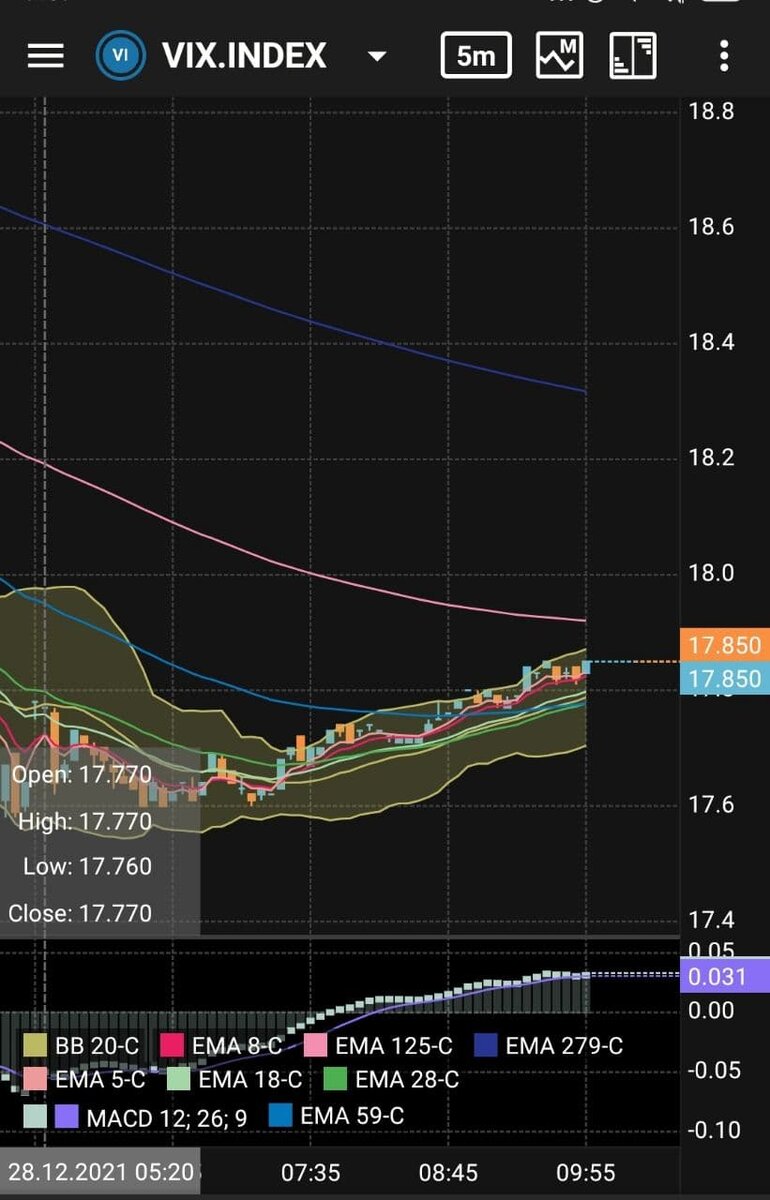Open the chart indicators settings
The image size is (770, 1200).
pyautogui.click(x=559, y=56)
